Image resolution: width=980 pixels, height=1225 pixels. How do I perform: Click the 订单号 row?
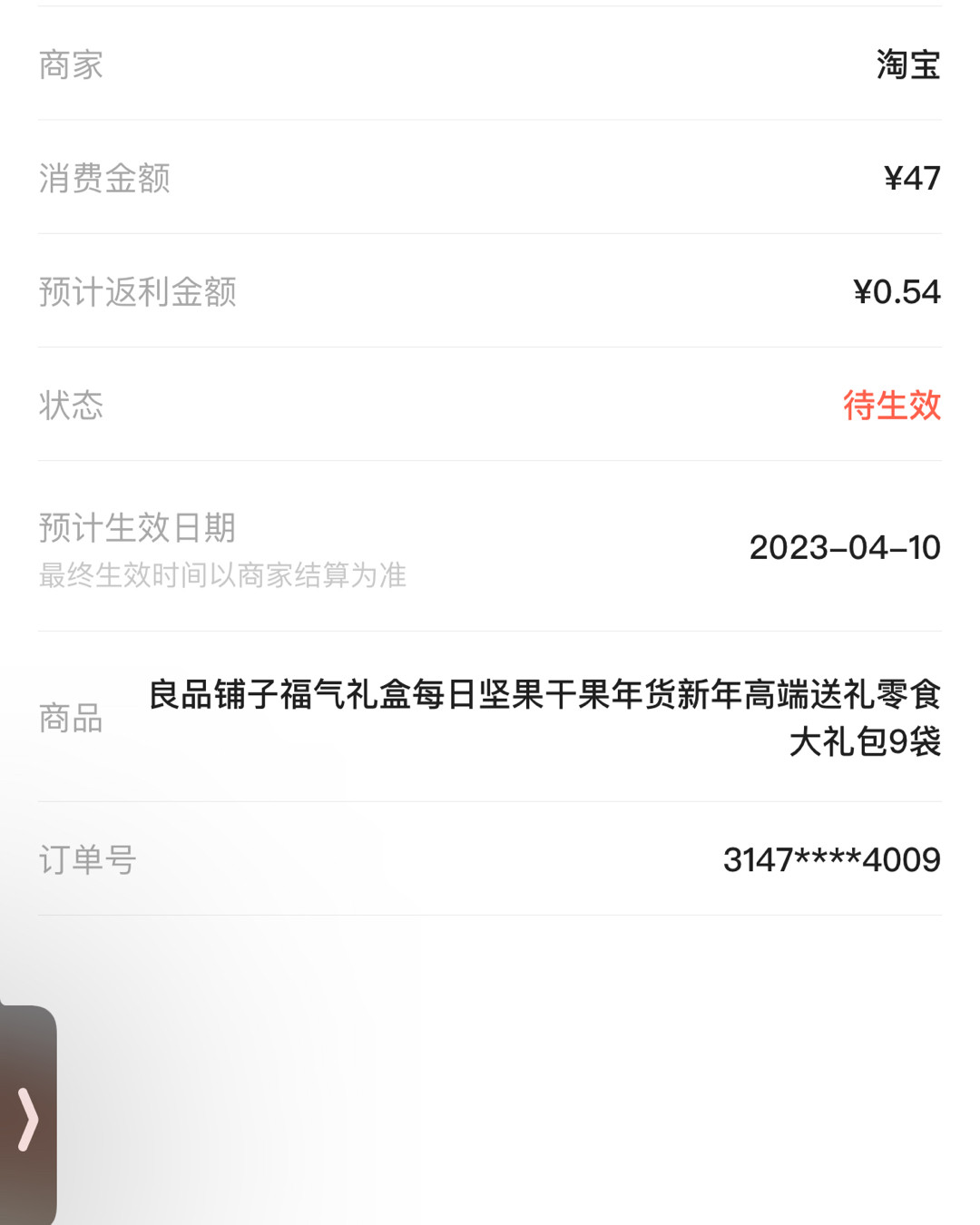tap(86, 861)
